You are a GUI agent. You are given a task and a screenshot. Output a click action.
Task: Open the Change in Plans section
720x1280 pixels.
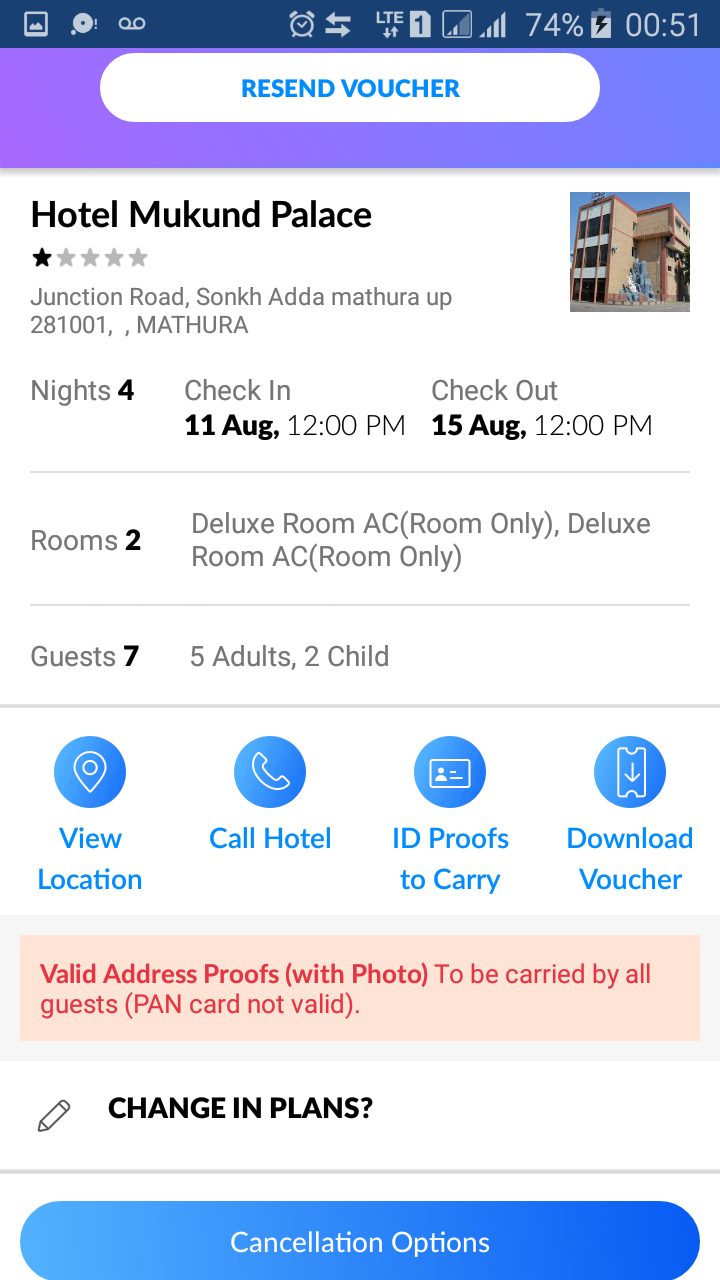pos(240,1109)
